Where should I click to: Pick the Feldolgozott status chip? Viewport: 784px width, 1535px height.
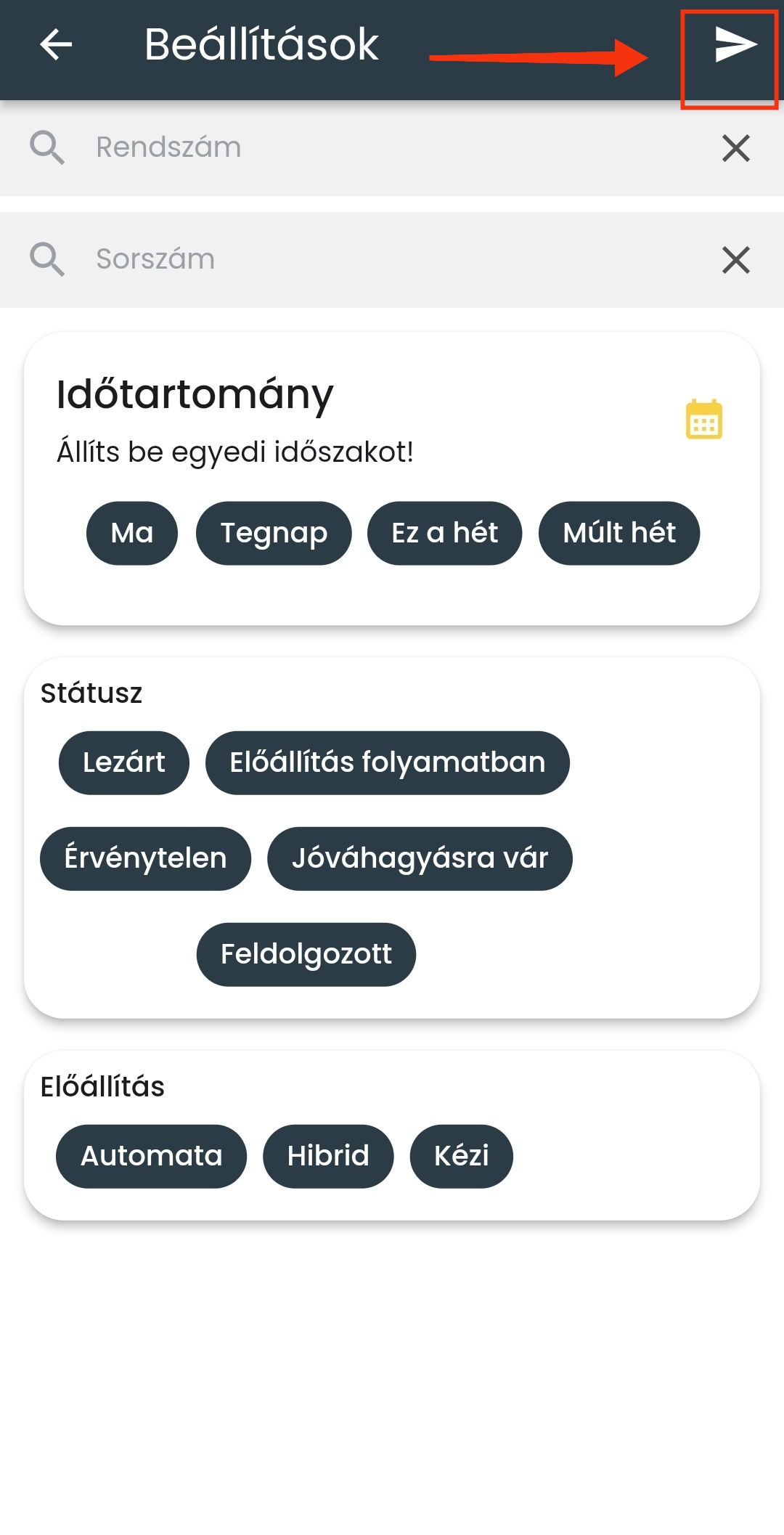(306, 954)
